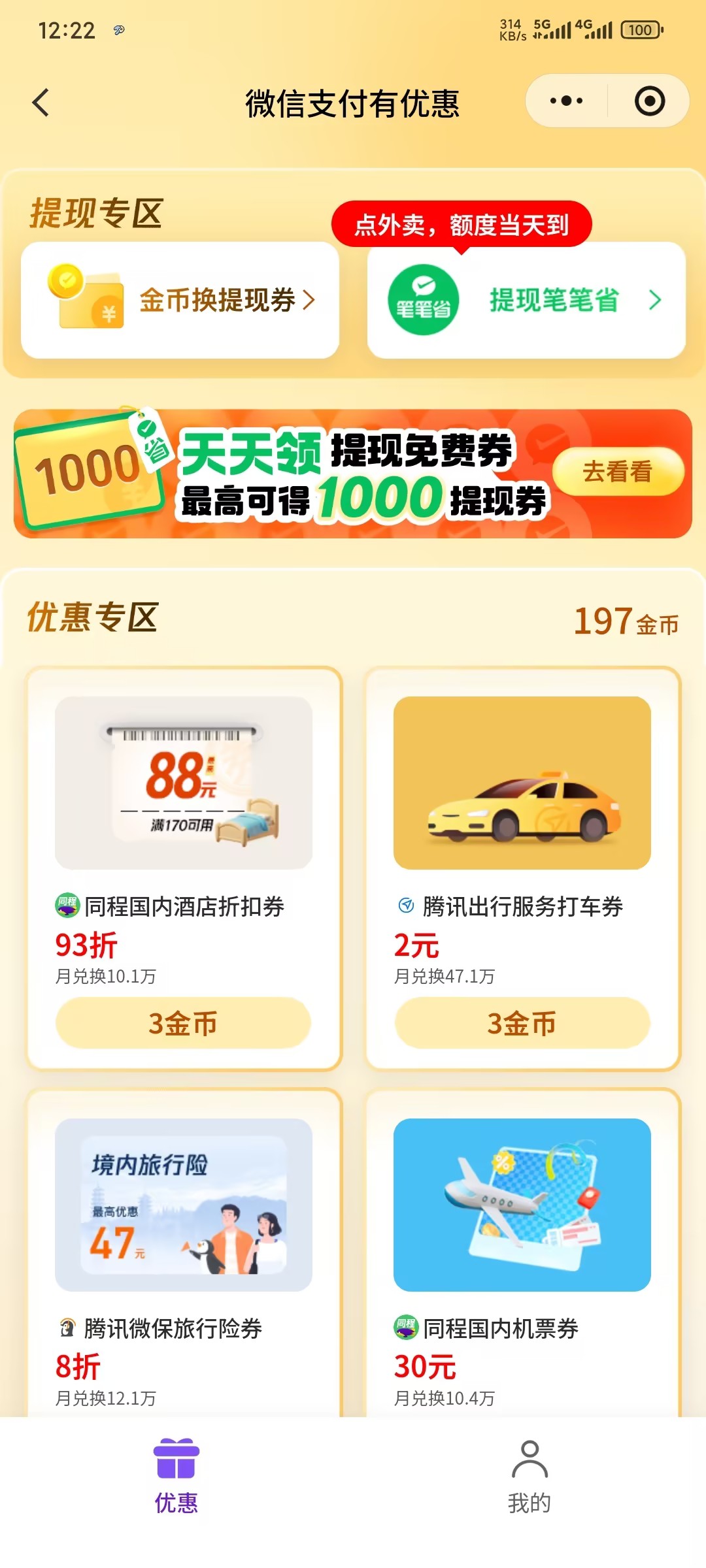706x1568 pixels.
Task: Redeem 同程国内酒店折扣券 for 3金币
Action: pyautogui.click(x=183, y=1023)
